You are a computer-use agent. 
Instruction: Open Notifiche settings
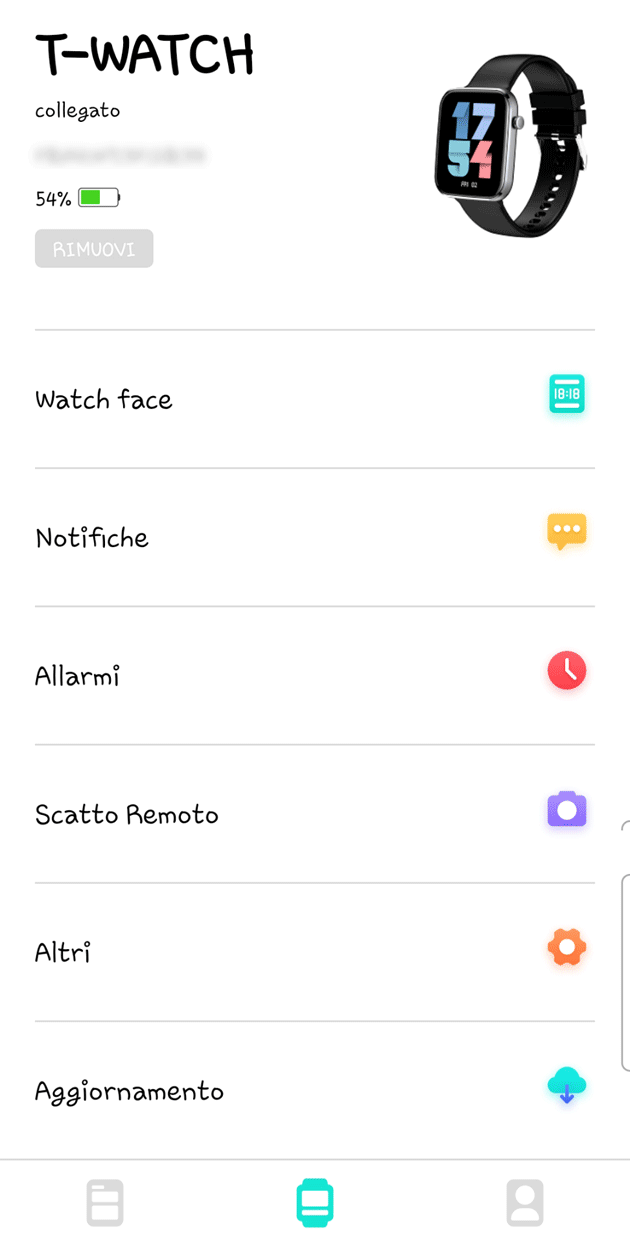(314, 537)
